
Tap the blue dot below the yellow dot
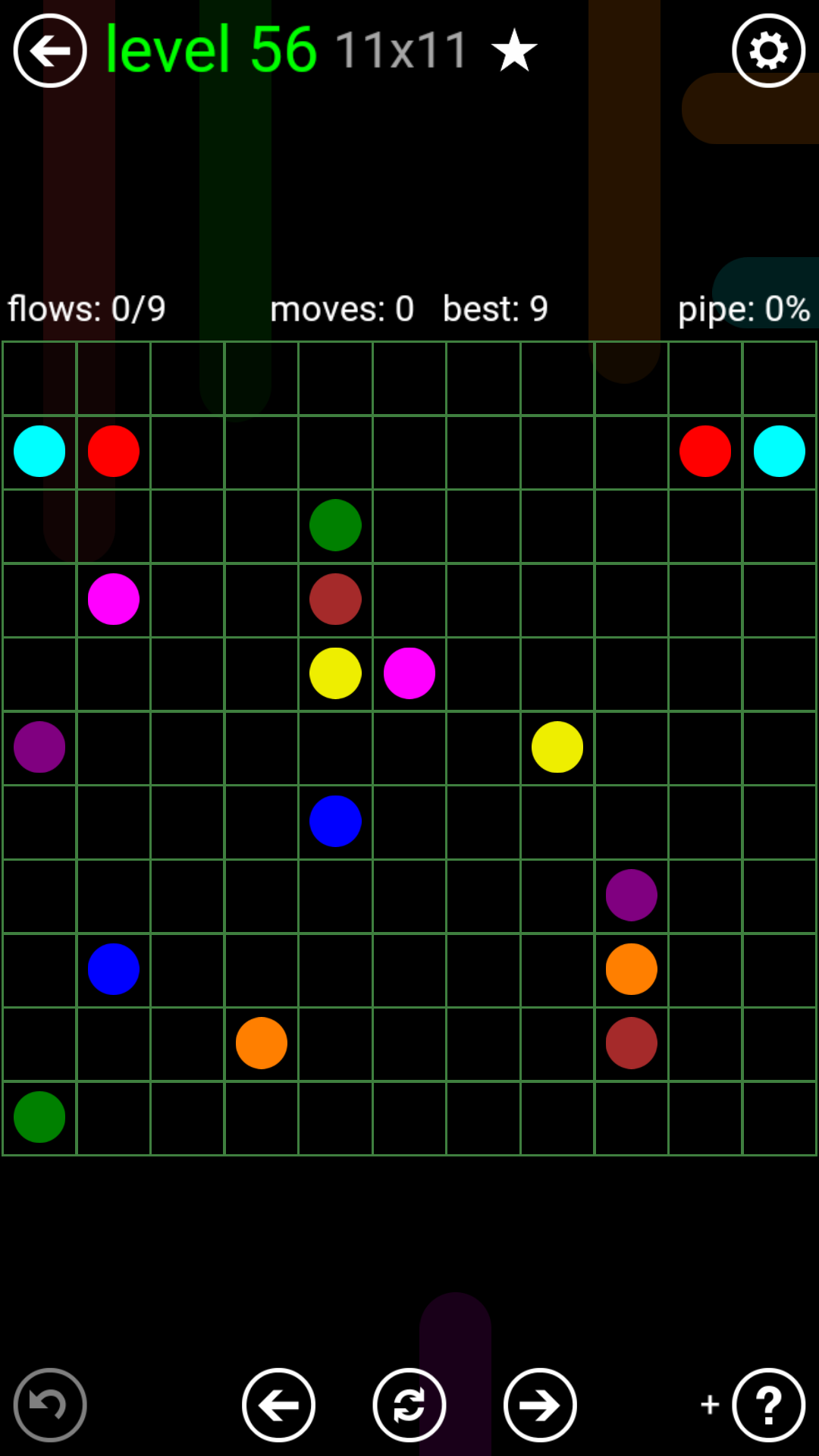[335, 821]
